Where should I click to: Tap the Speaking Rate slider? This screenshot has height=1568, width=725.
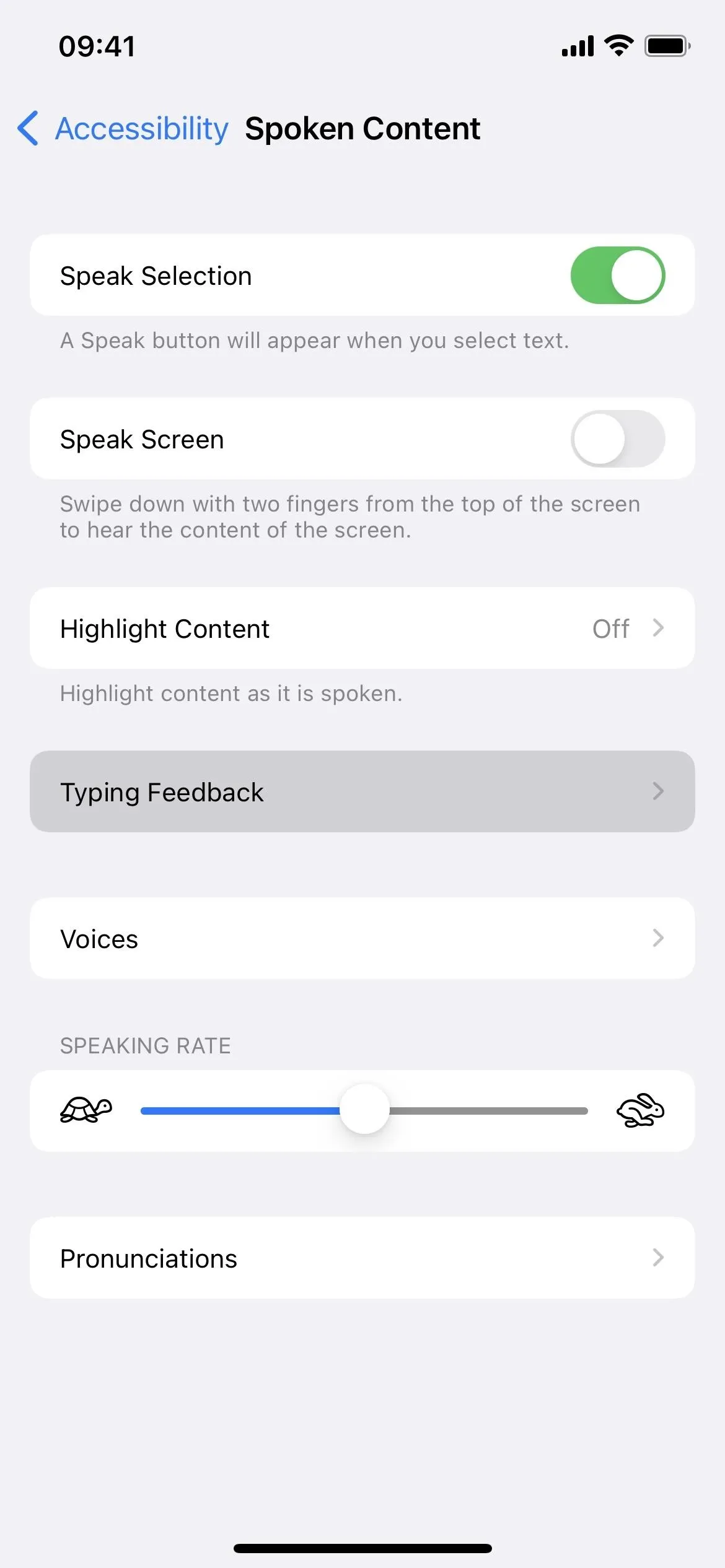(364, 1111)
